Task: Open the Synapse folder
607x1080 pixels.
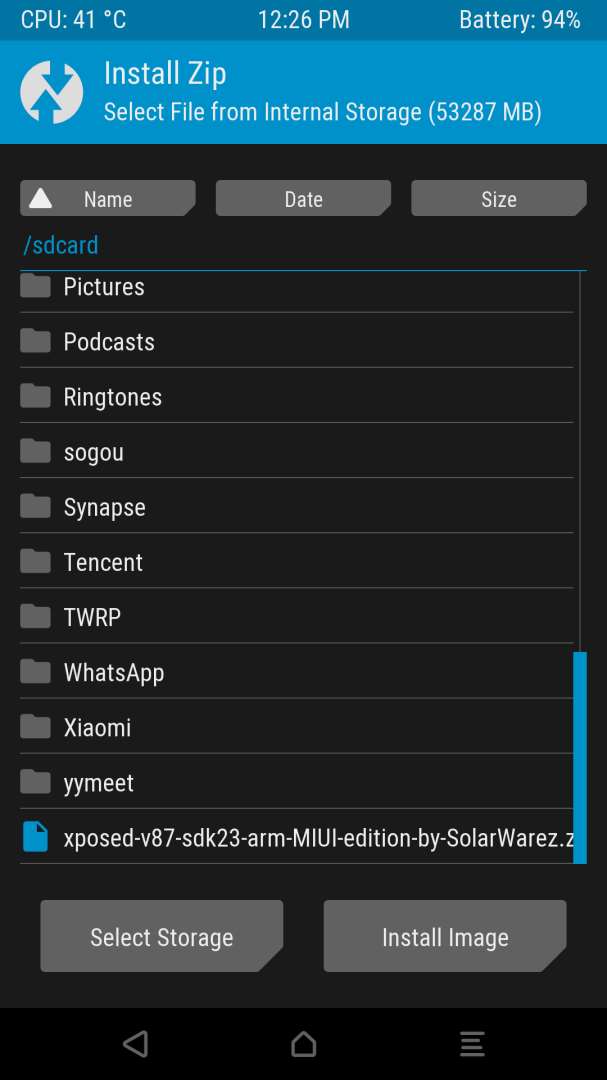Action: coord(296,506)
